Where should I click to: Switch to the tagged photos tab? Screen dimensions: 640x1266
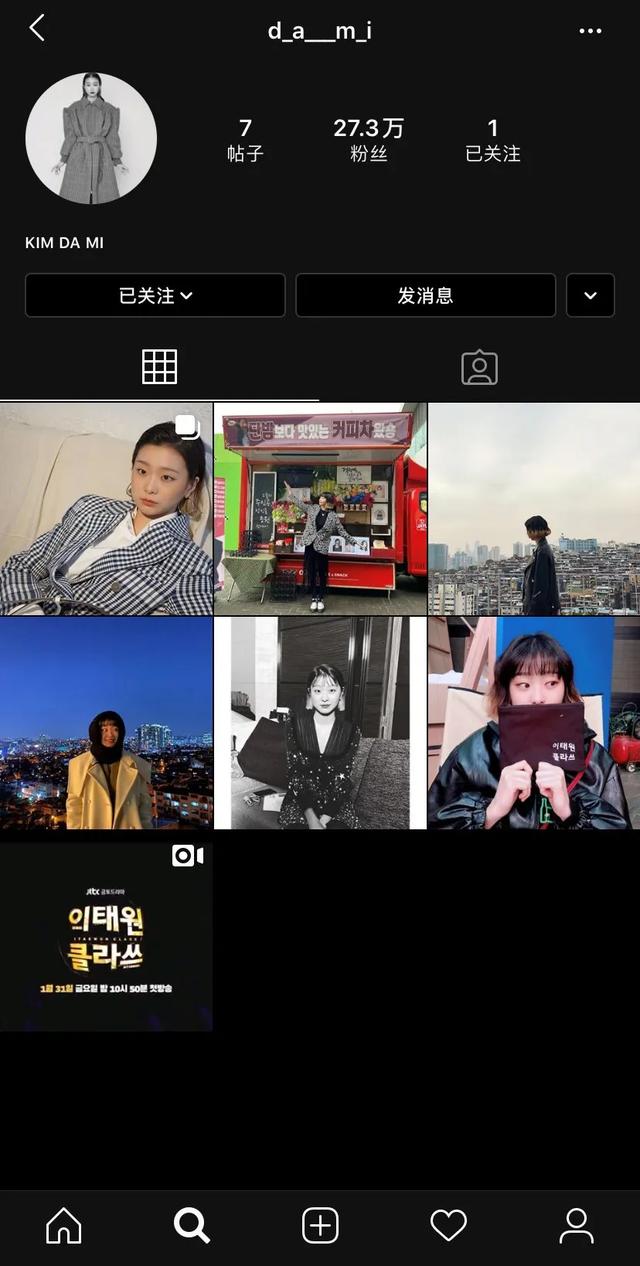pyautogui.click(x=479, y=367)
